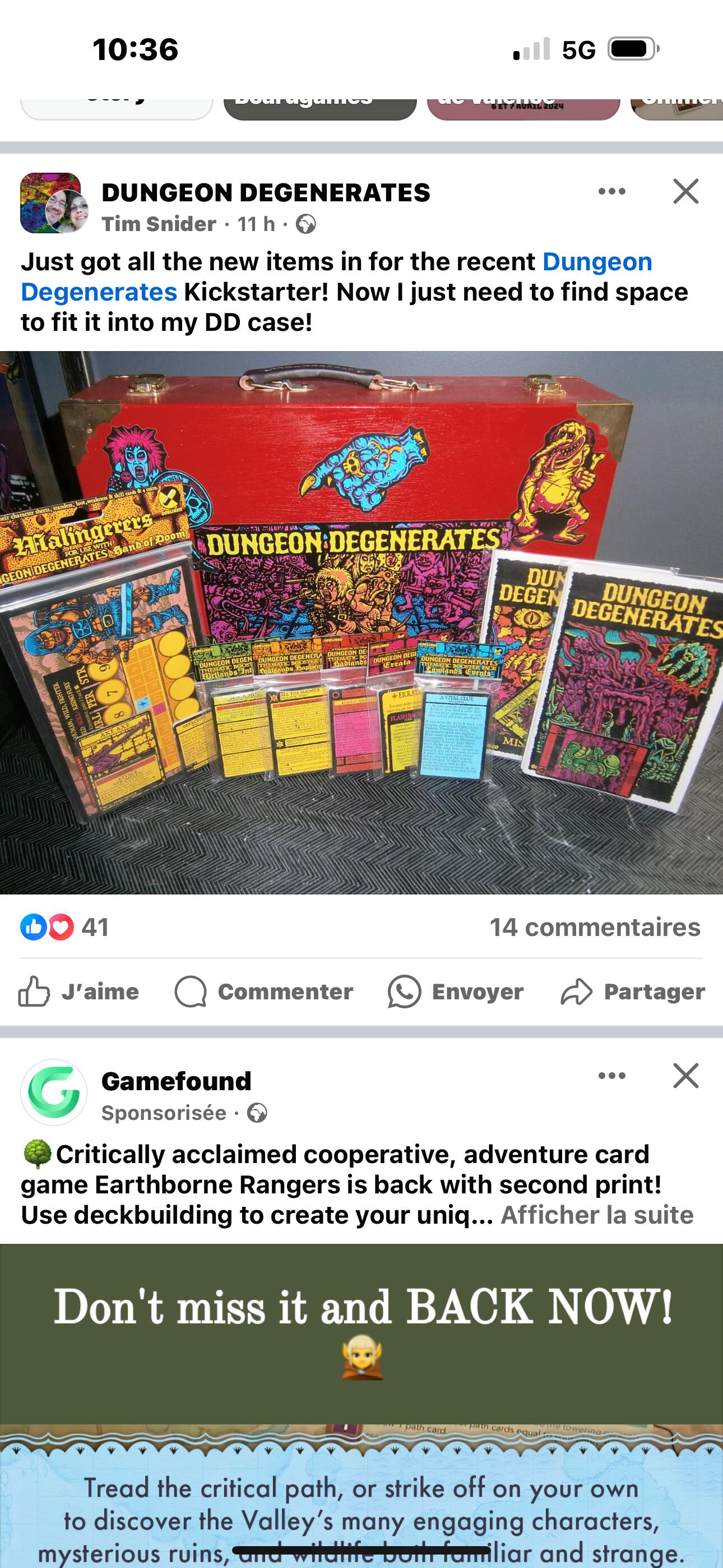View the 41 reactions list
Image resolution: width=723 pixels, height=1568 pixels.
64,927
